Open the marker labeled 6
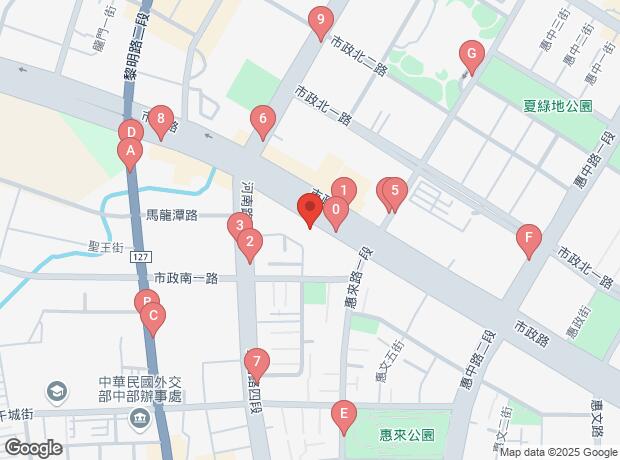Image resolution: width=620 pixels, height=460 pixels. 262,120
